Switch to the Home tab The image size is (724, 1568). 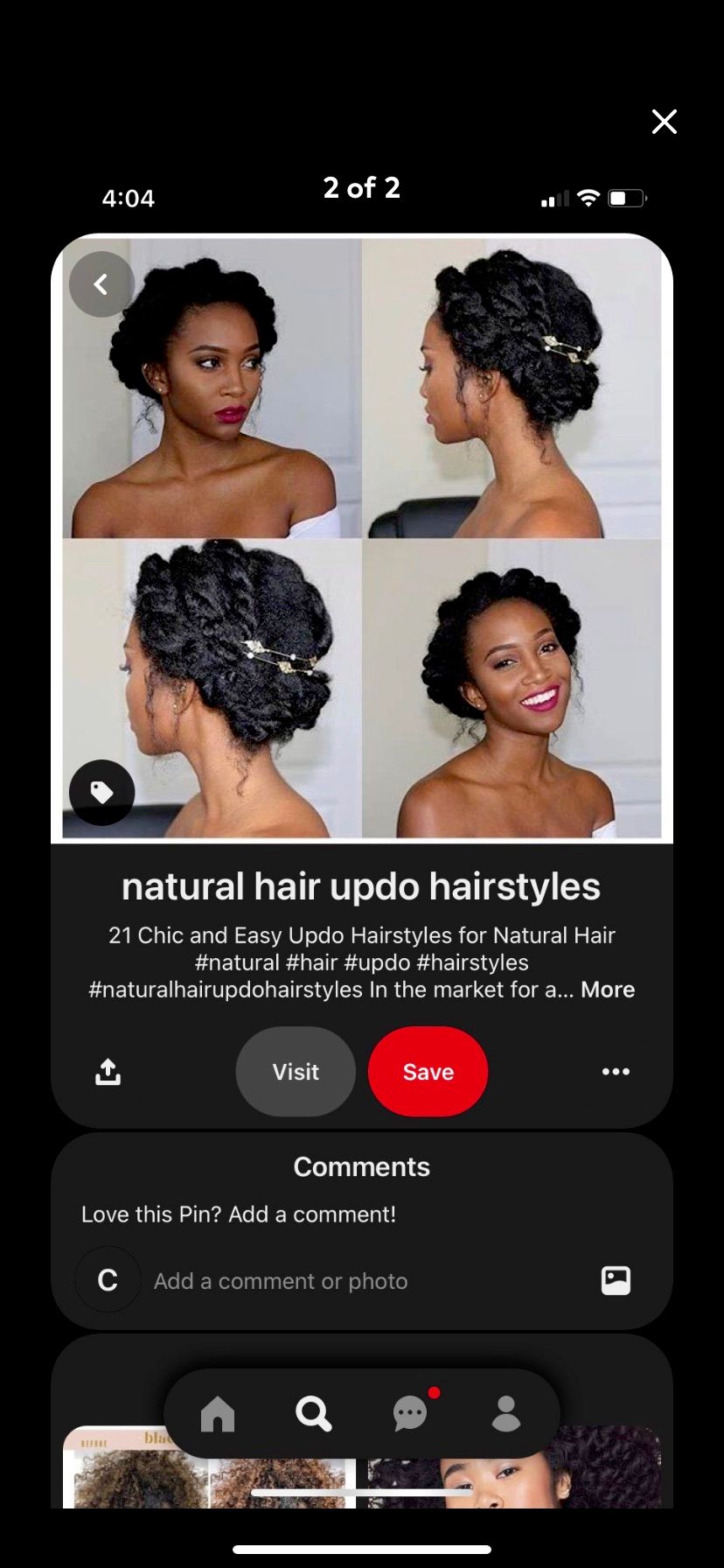(218, 1413)
